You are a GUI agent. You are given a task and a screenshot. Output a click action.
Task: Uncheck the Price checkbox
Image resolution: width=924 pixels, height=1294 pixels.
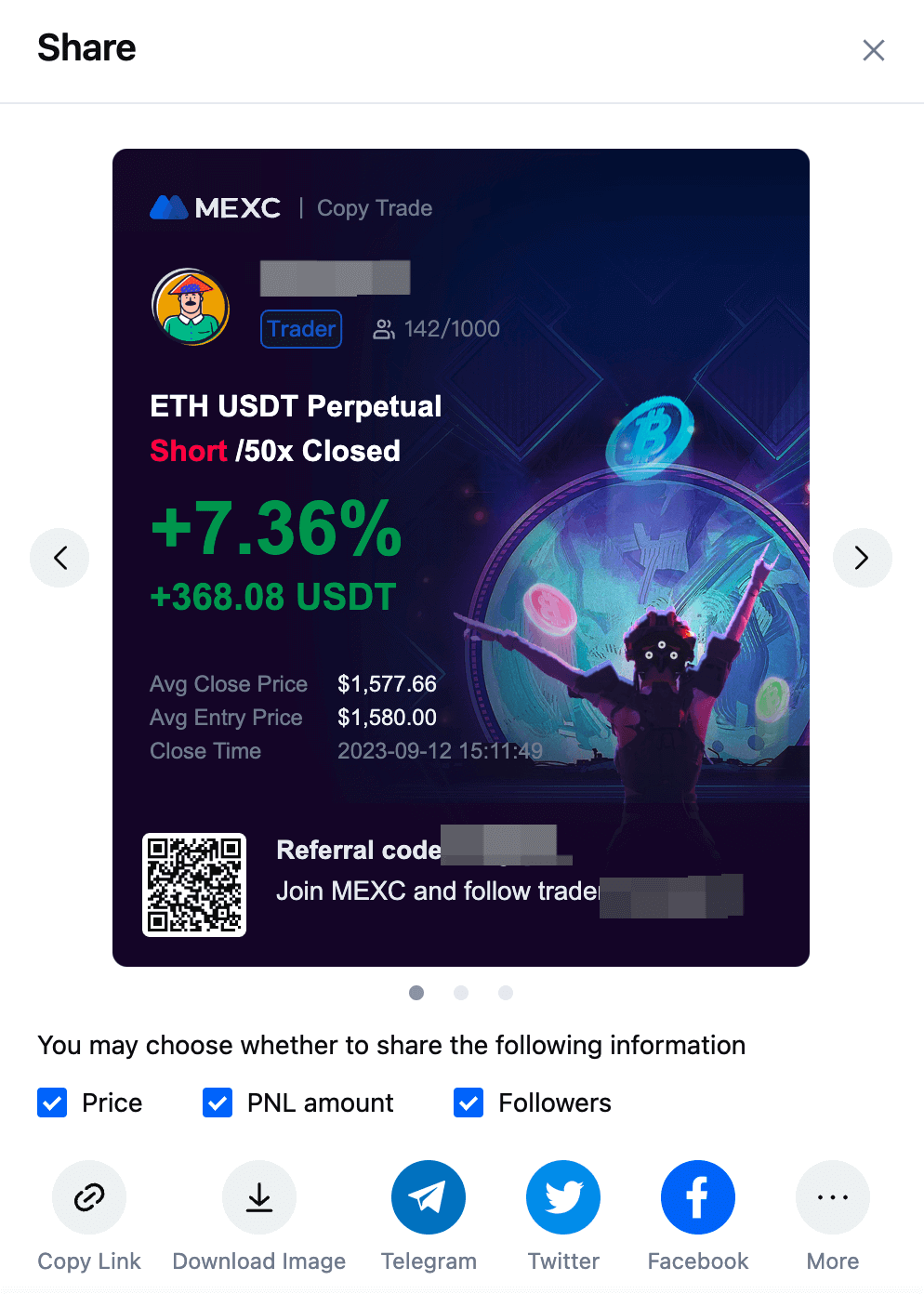53,1103
